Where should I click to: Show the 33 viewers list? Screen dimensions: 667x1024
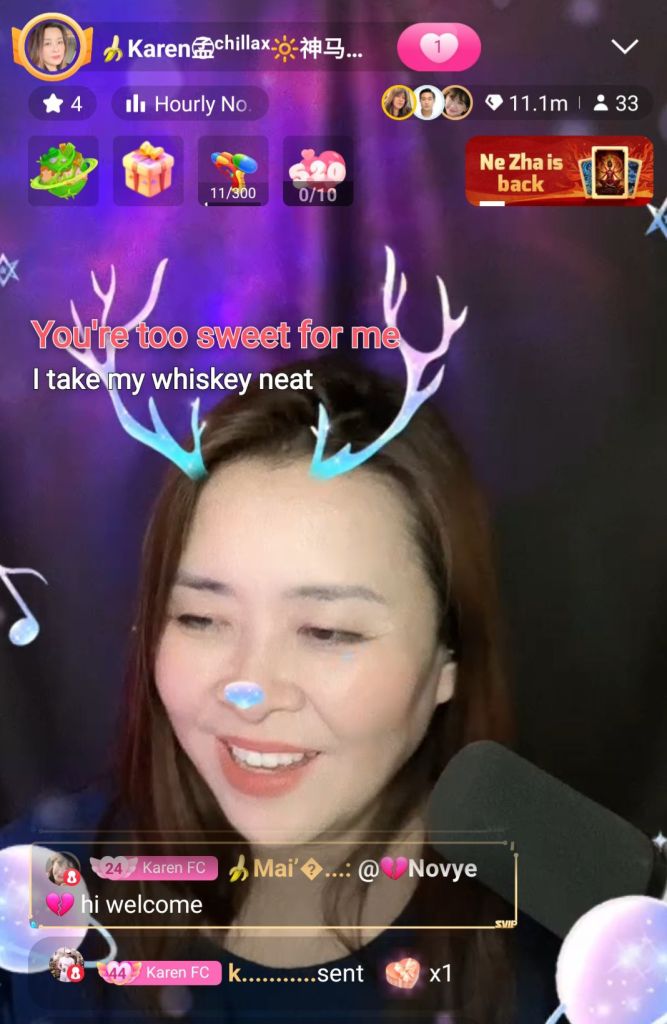pos(616,103)
